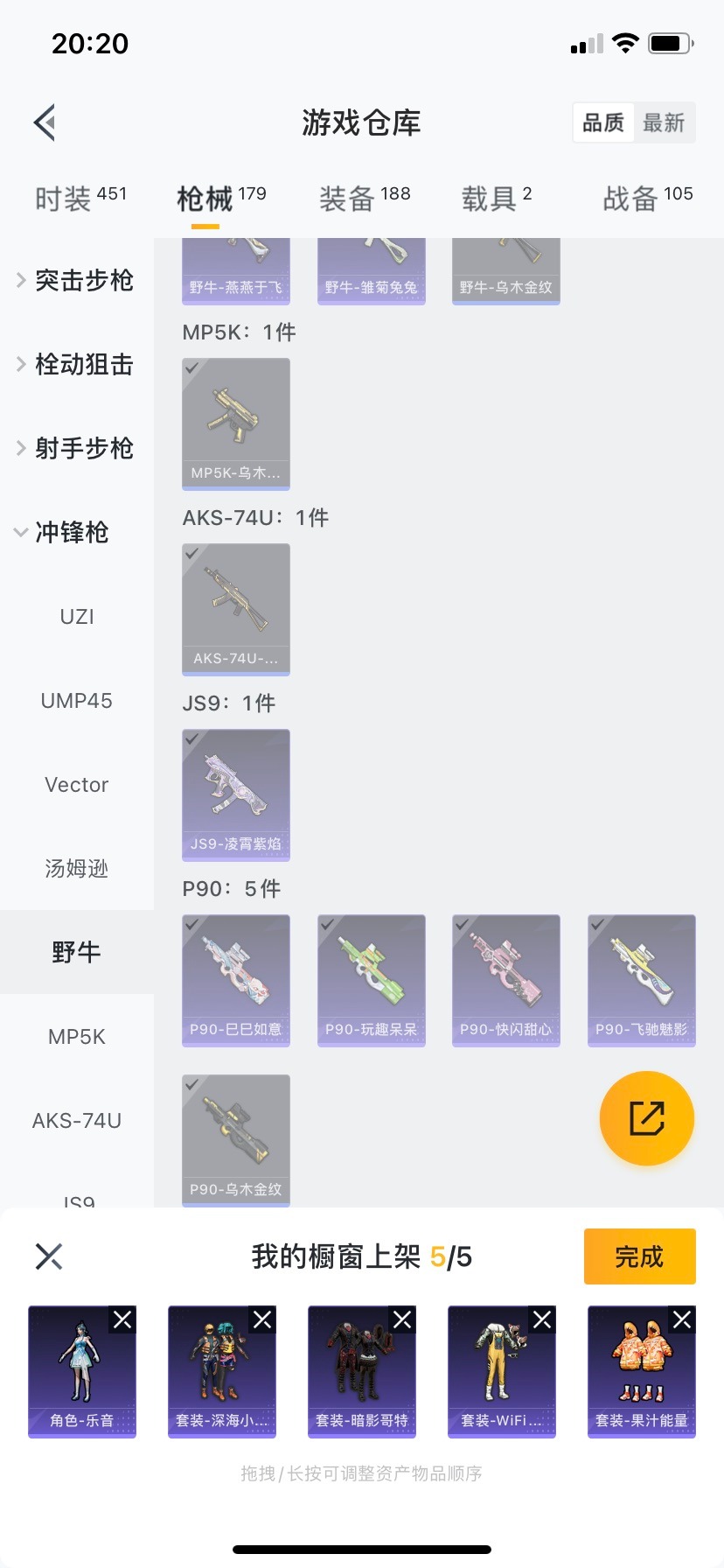The image size is (724, 1568).
Task: Select the JS9-凌霄紫焰 item
Action: [236, 794]
